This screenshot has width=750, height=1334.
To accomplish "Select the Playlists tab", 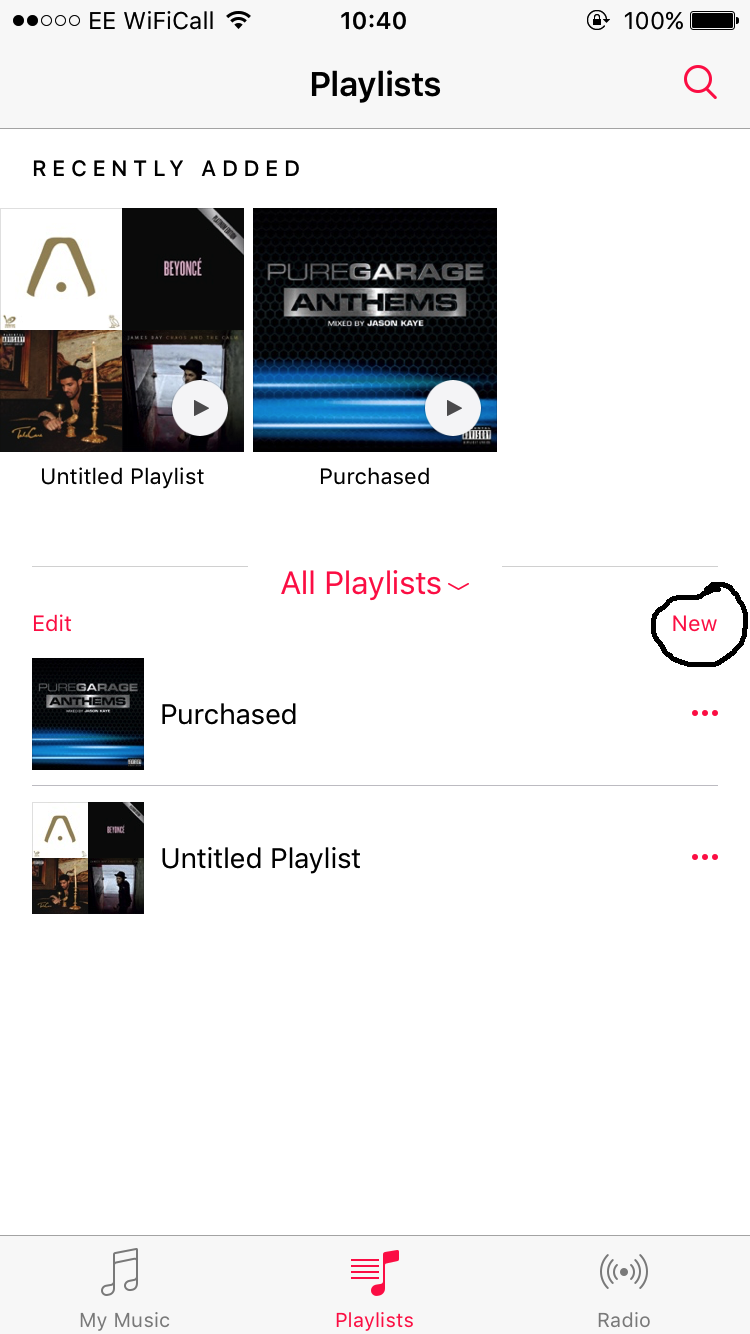I will (x=375, y=1288).
